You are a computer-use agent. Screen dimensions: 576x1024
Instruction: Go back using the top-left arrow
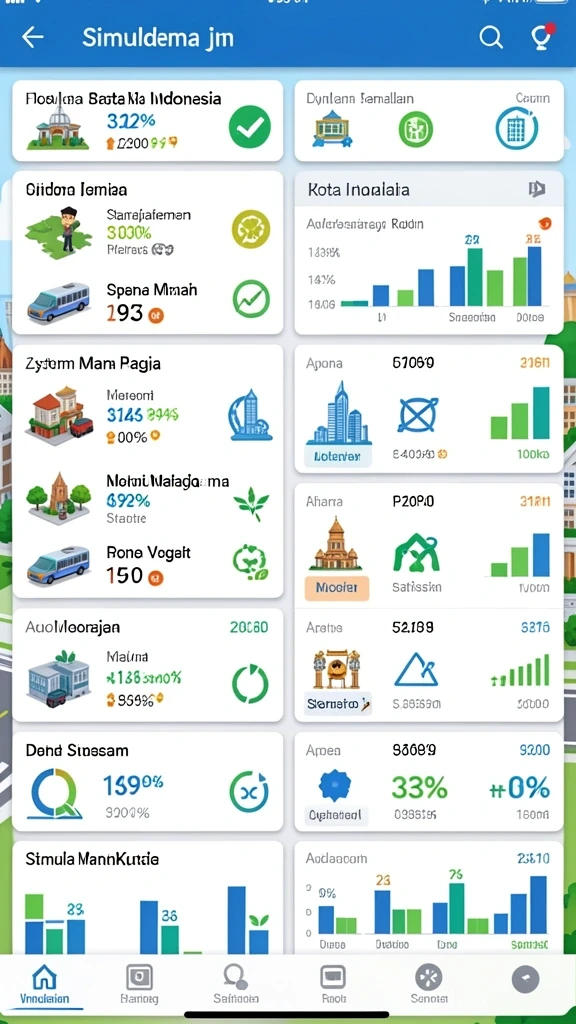[33, 38]
